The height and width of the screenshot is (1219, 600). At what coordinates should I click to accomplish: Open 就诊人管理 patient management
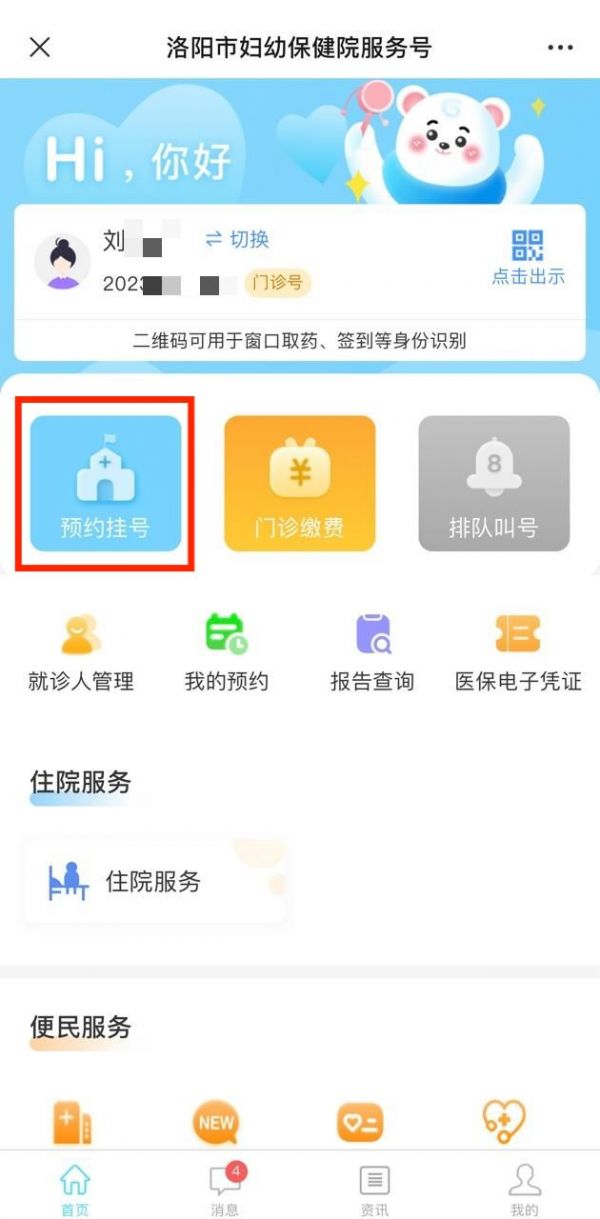pyautogui.click(x=81, y=652)
